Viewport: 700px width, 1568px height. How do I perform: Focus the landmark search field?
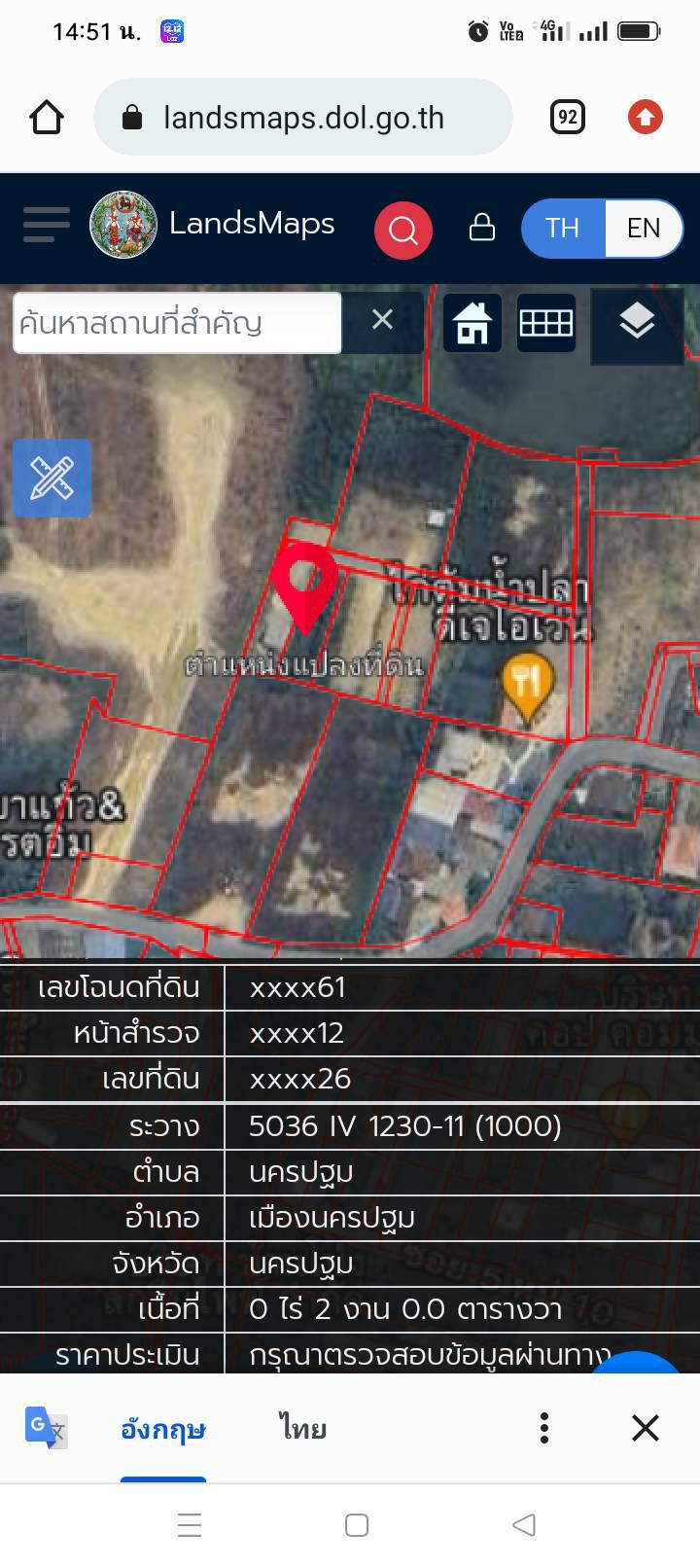[177, 323]
